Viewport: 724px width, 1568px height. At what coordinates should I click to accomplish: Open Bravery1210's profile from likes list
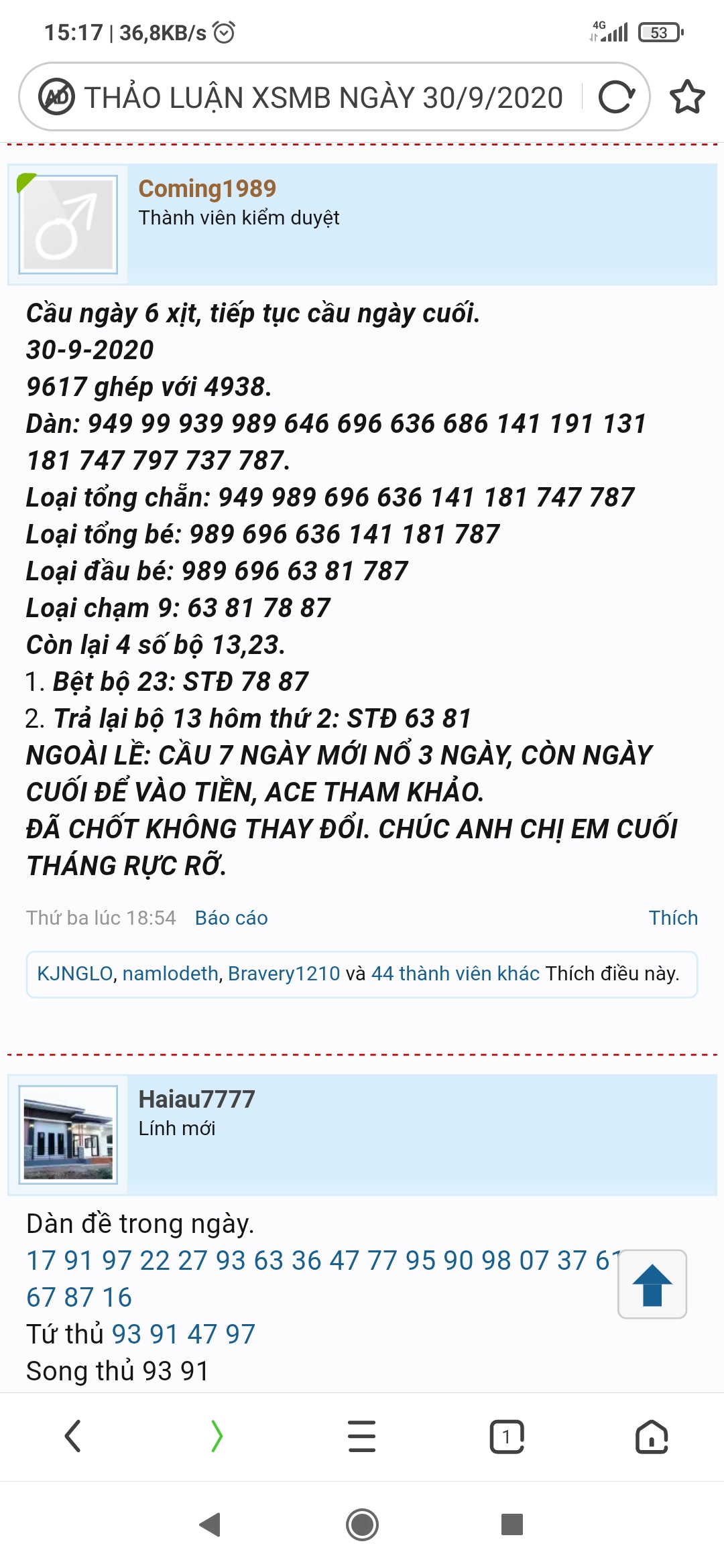click(284, 973)
